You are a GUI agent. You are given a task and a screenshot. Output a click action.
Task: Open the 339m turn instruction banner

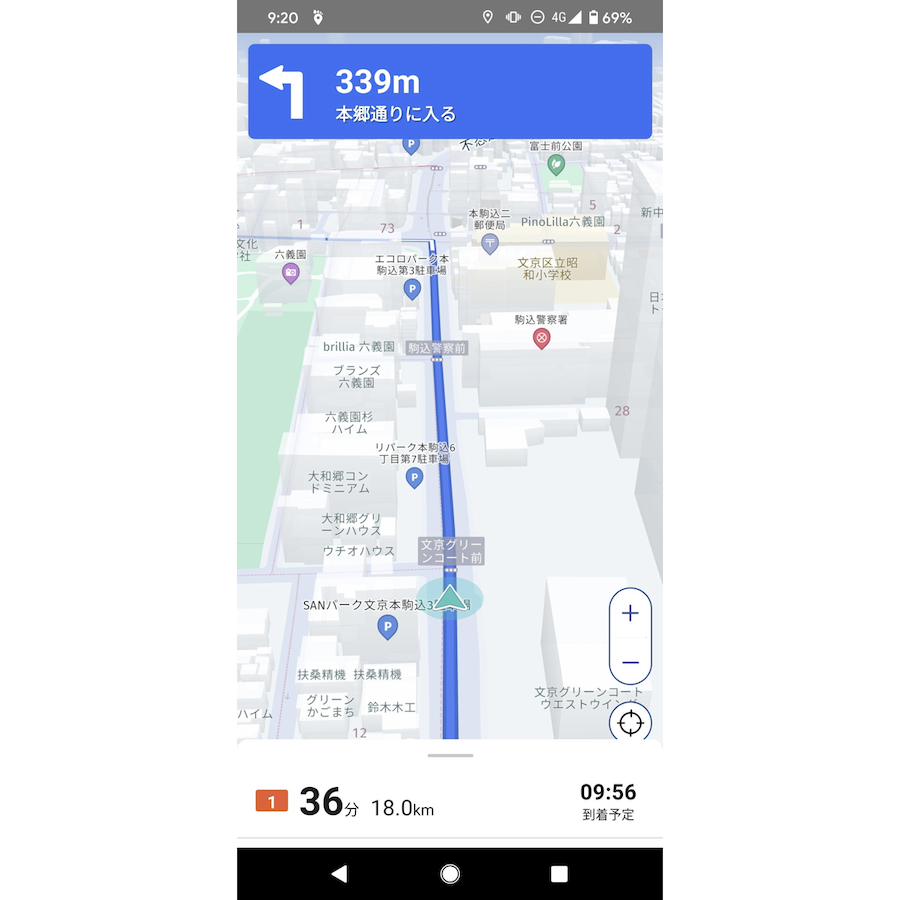pos(450,91)
